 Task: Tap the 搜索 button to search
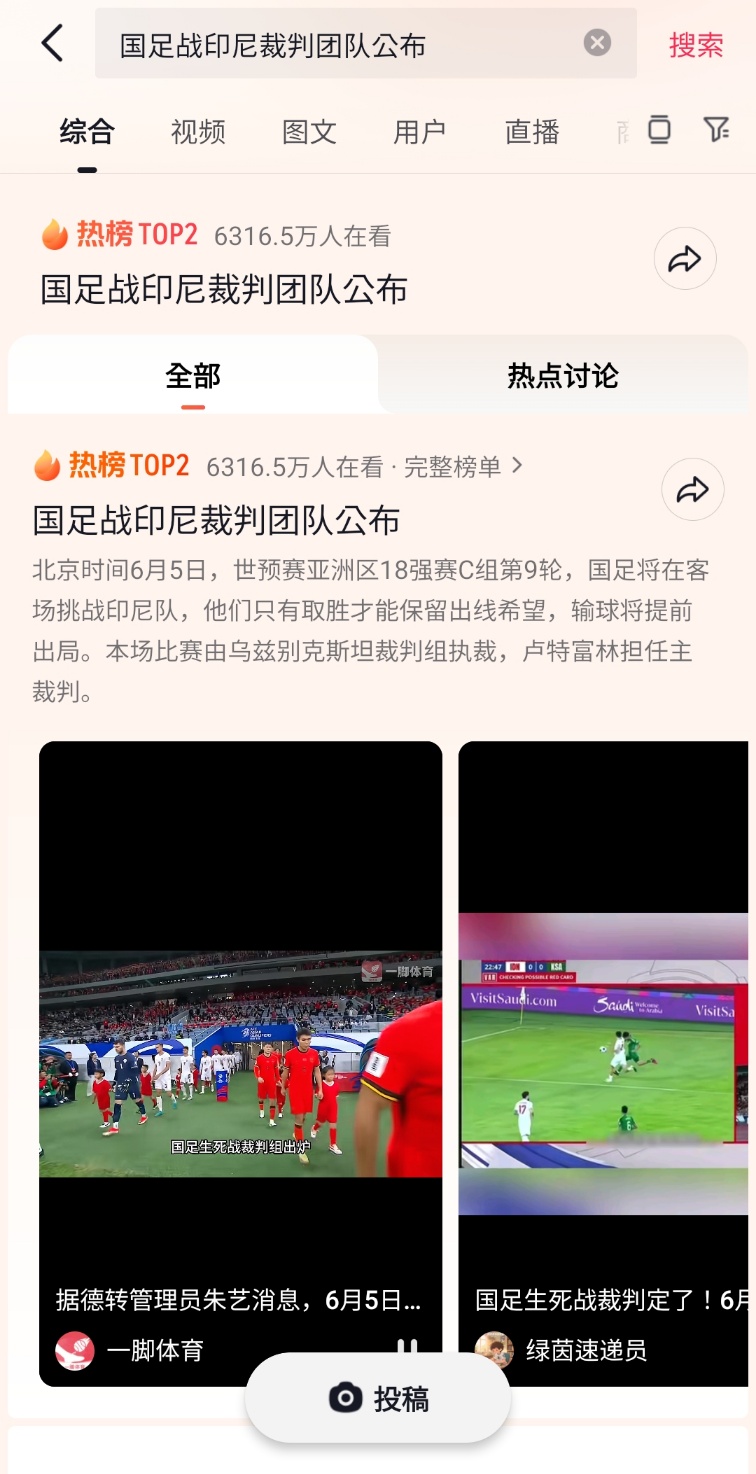[x=694, y=44]
